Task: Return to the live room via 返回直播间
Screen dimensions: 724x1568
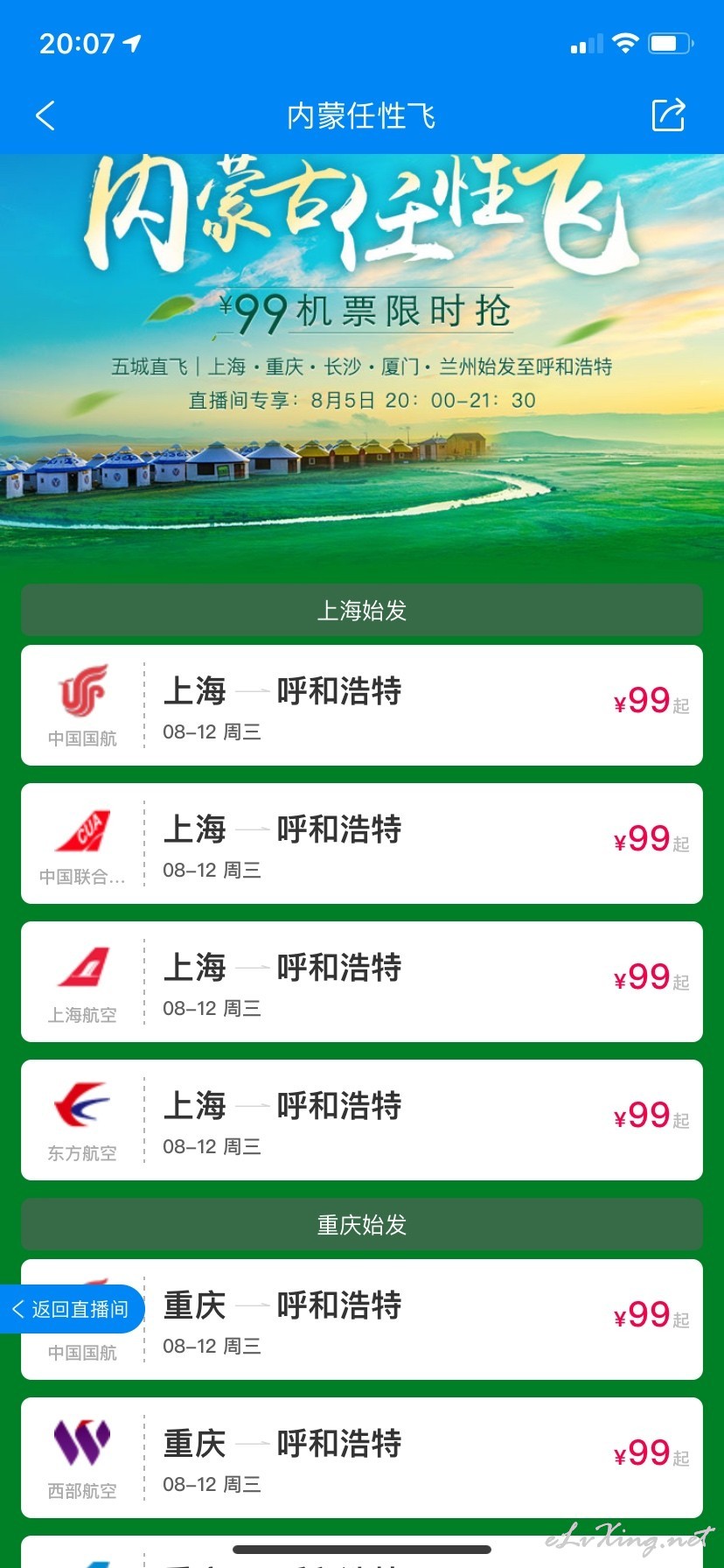Action: pos(72,1309)
